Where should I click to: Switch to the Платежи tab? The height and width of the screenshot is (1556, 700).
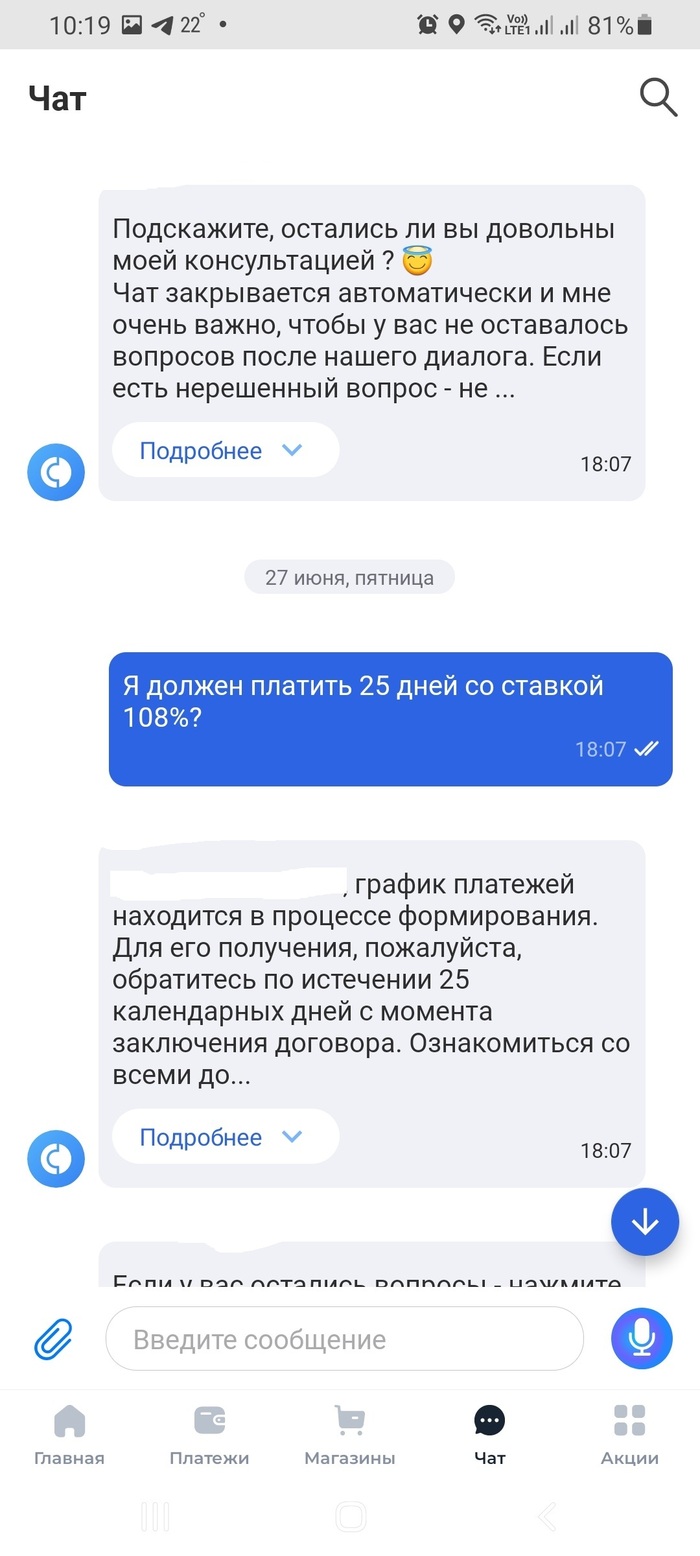209,1435
